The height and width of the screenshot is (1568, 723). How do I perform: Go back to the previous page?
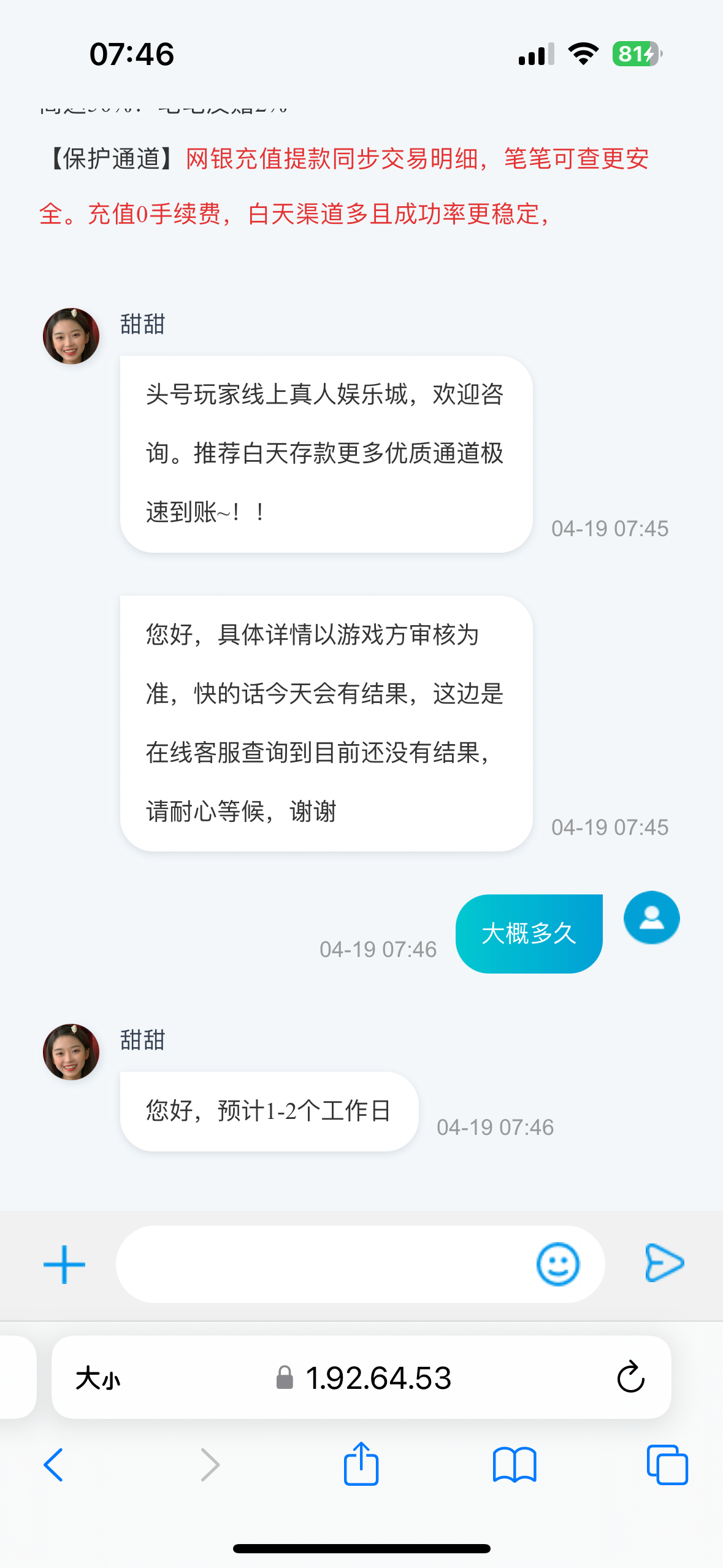(54, 1465)
